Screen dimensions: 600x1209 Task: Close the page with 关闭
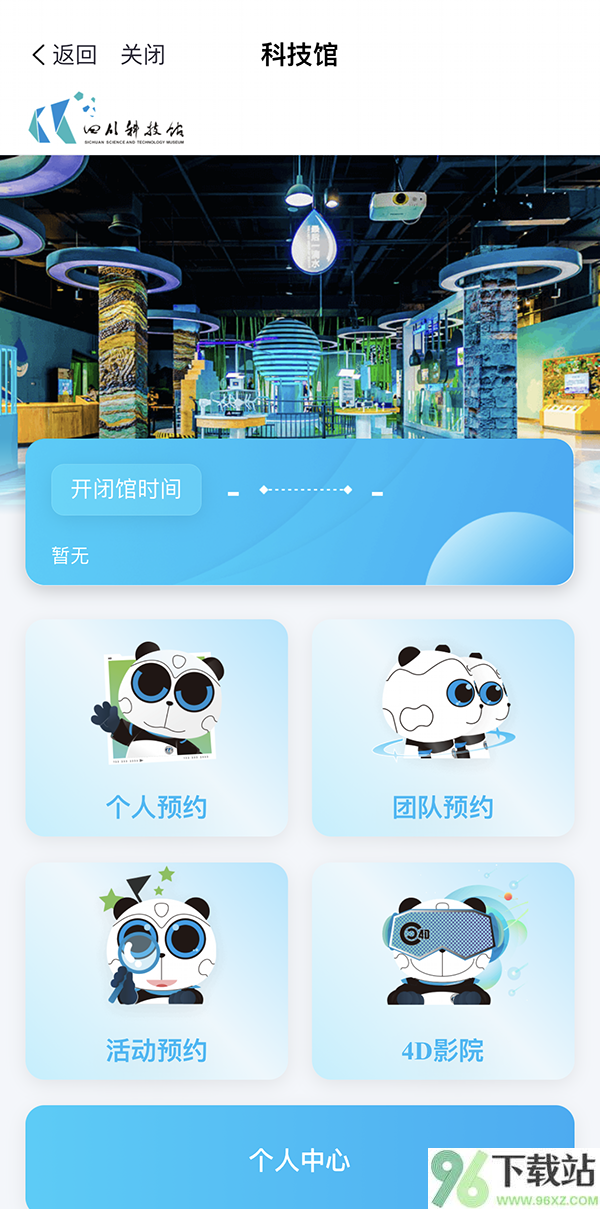coord(143,55)
